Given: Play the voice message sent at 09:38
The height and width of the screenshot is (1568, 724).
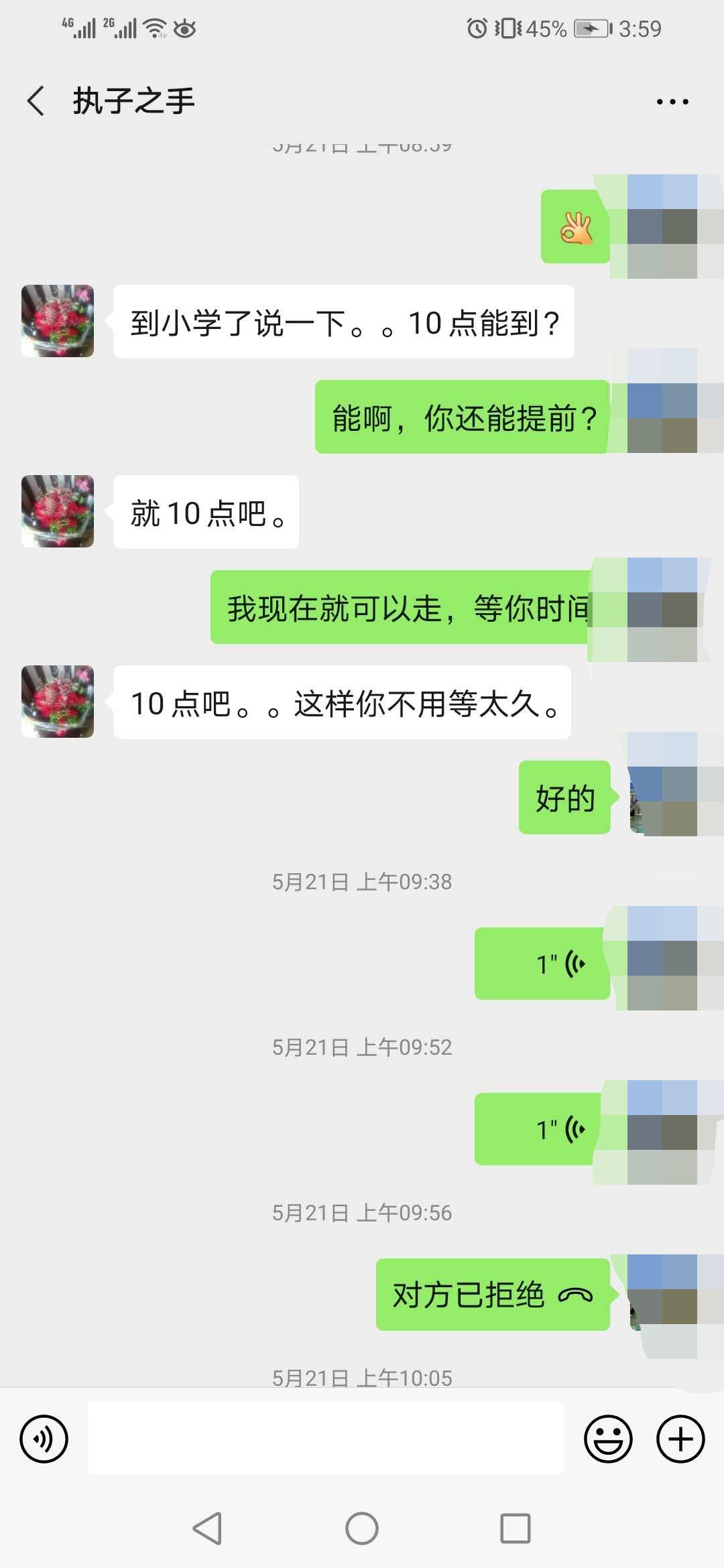Looking at the screenshot, I should pos(542,964).
